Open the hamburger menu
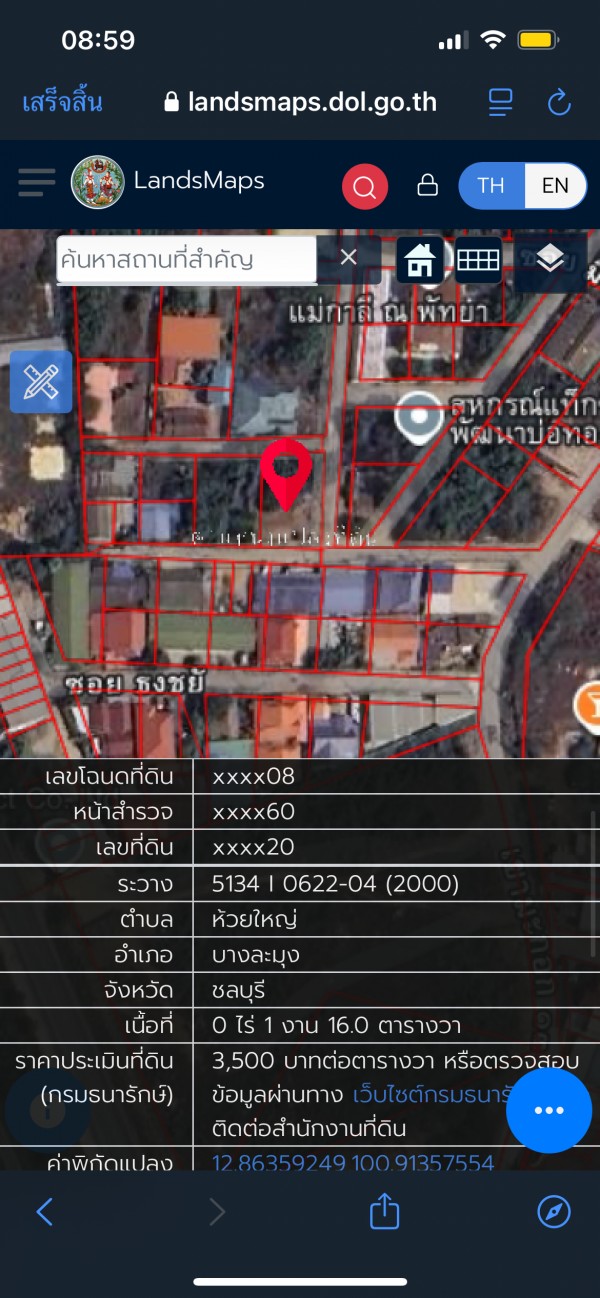The image size is (600, 1298). click(37, 183)
